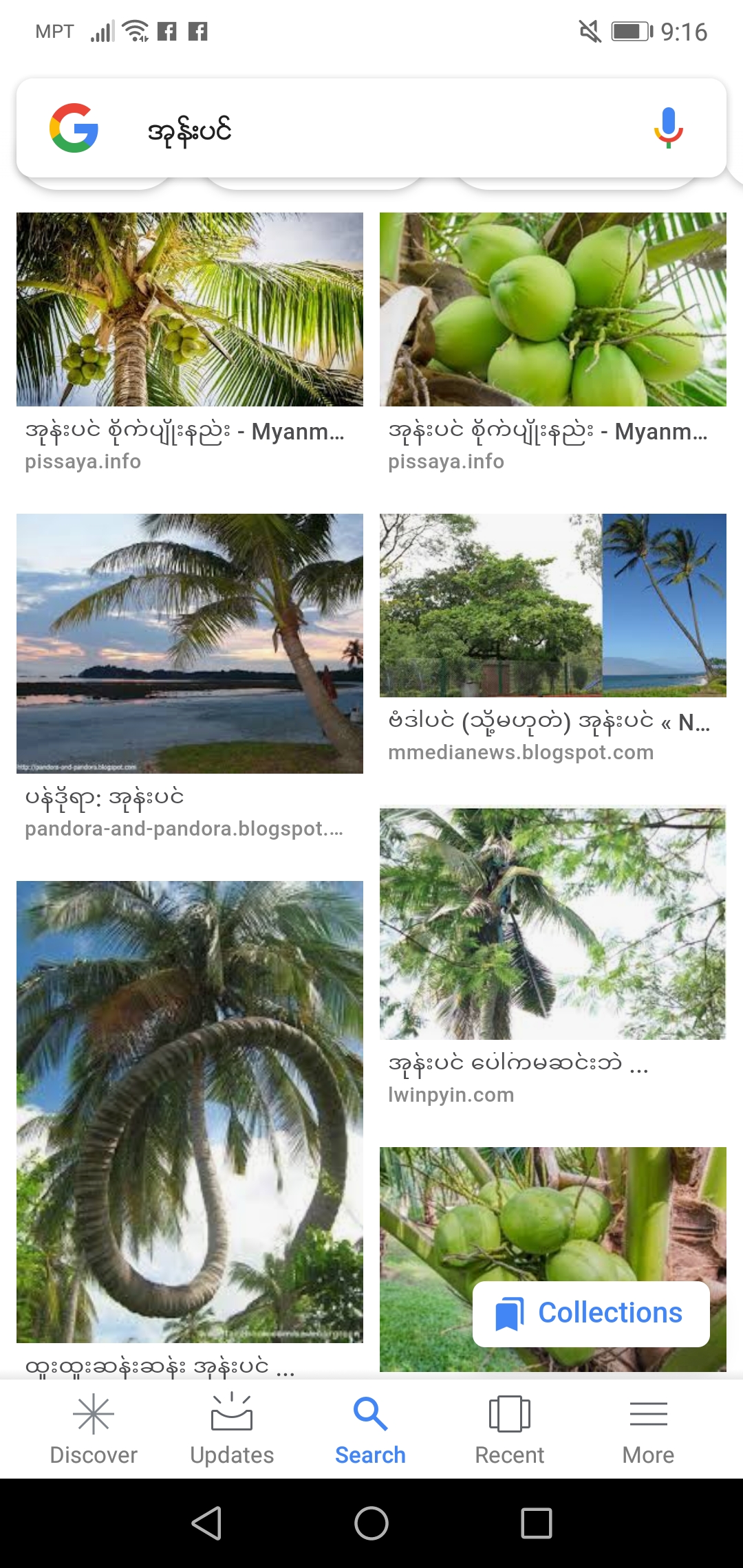
Task: Open the green coconuts cluster image from pissaya.info
Action: pyautogui.click(x=552, y=309)
